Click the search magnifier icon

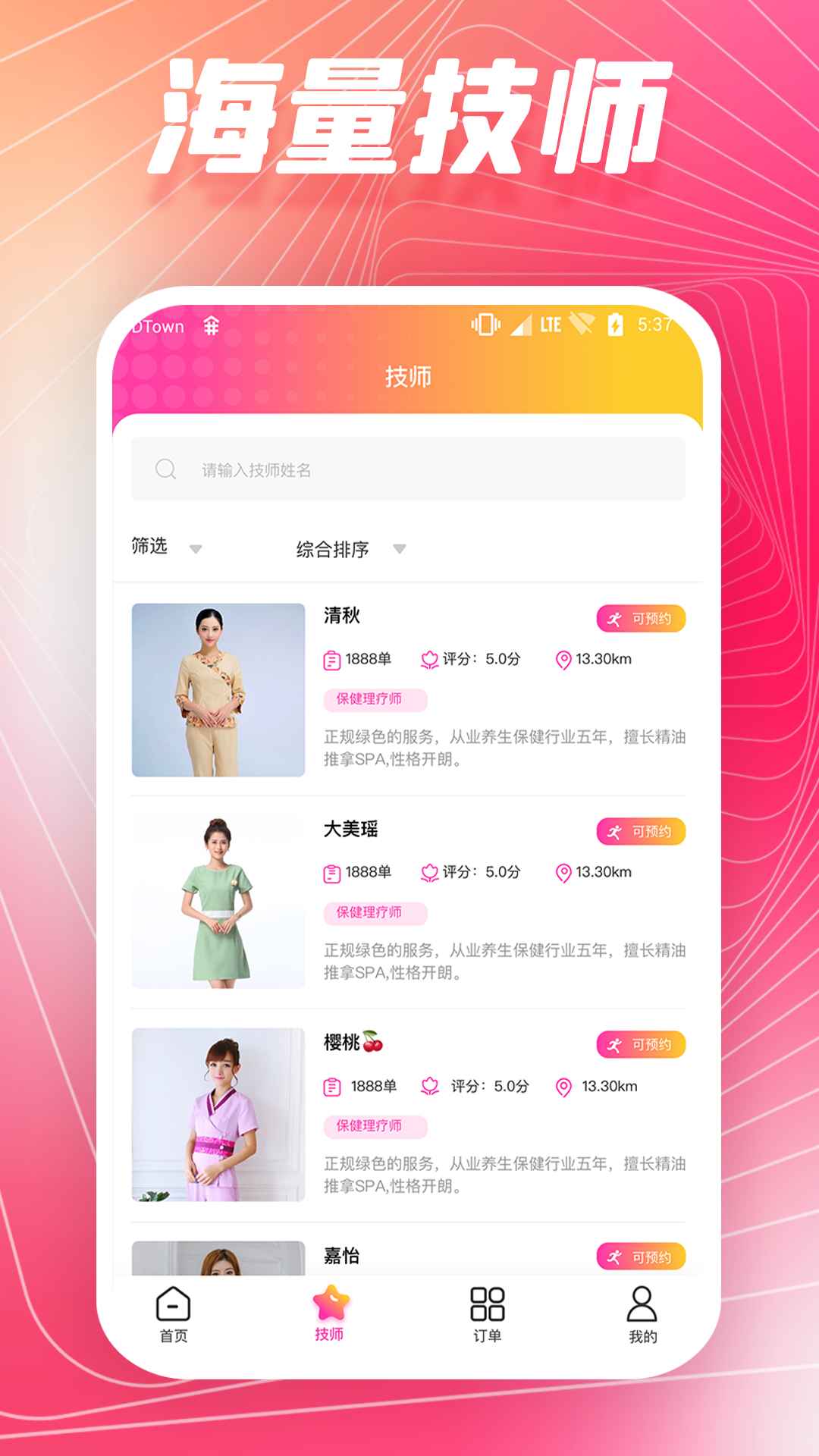pos(167,469)
